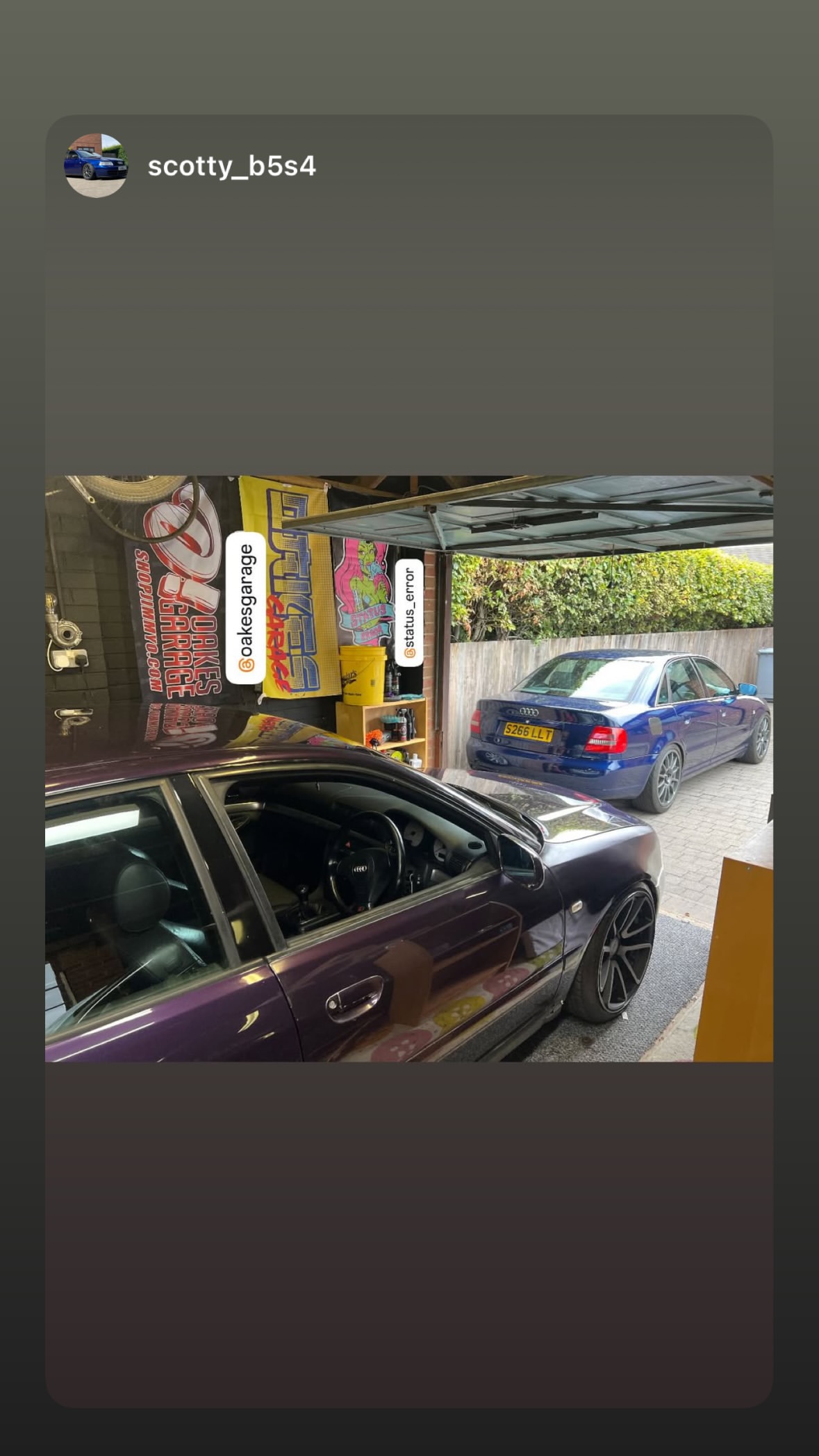Open scotty_b5s4's profile picture
This screenshot has width=819, height=1456.
coord(96,166)
